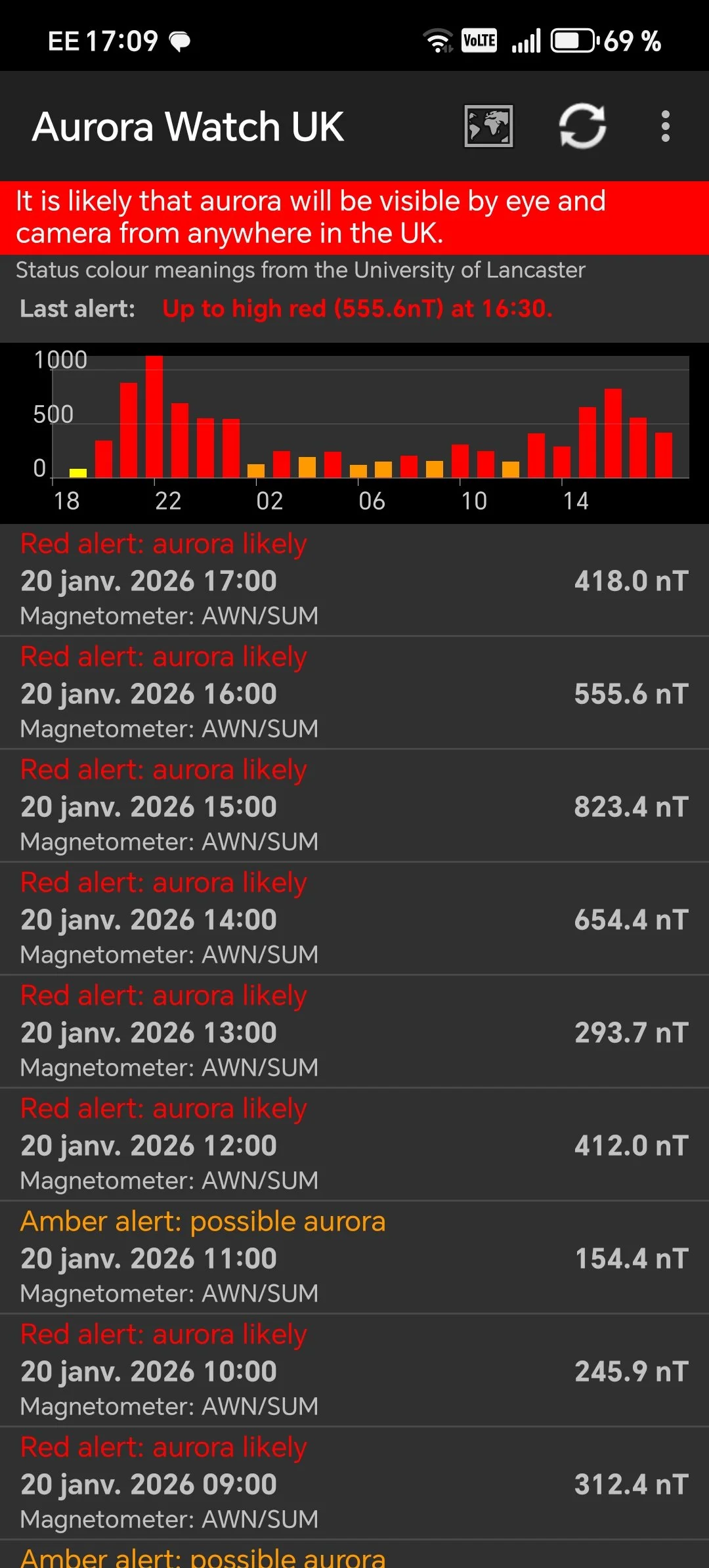Image resolution: width=709 pixels, height=1568 pixels.
Task: Open the 17:00 red alert entry
Action: [354, 580]
